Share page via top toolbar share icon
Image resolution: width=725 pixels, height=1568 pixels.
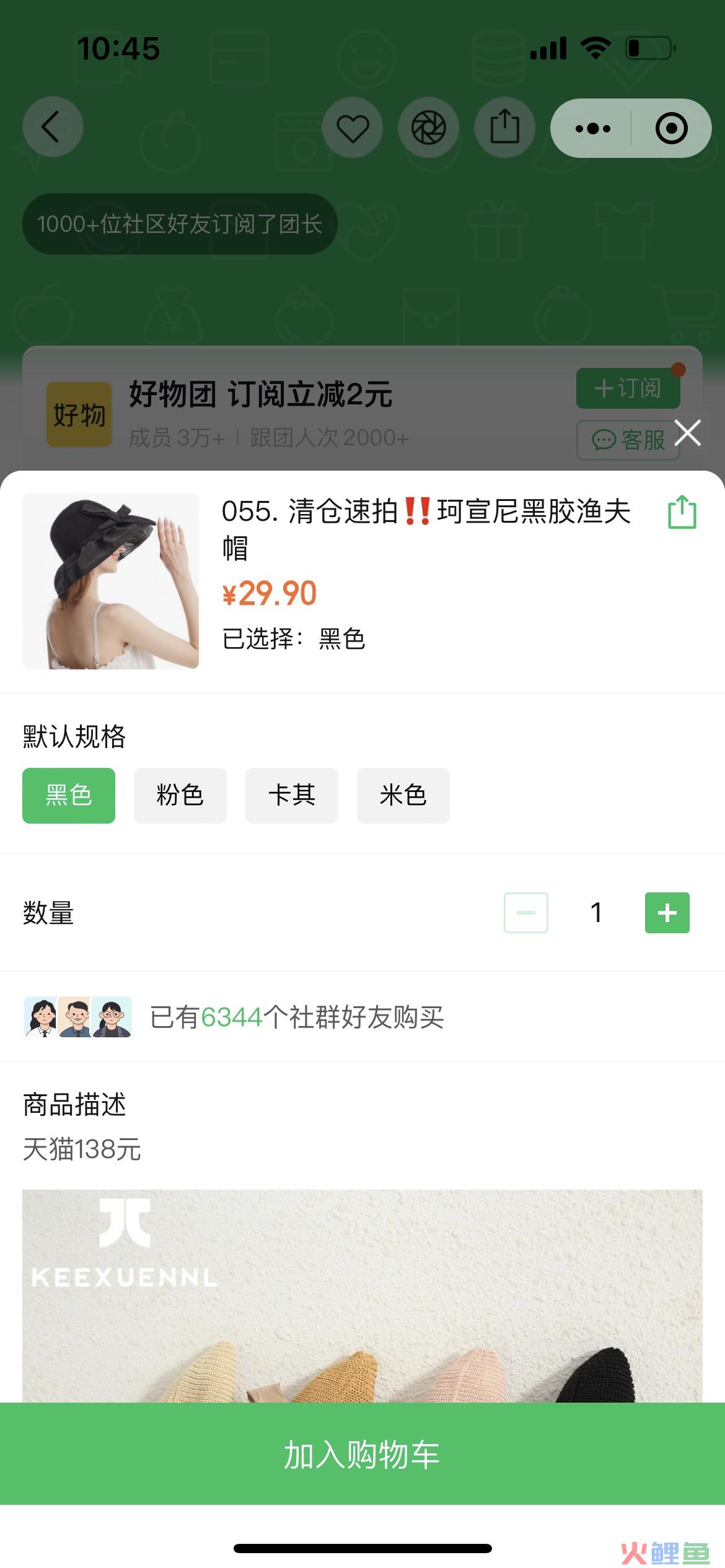point(504,128)
